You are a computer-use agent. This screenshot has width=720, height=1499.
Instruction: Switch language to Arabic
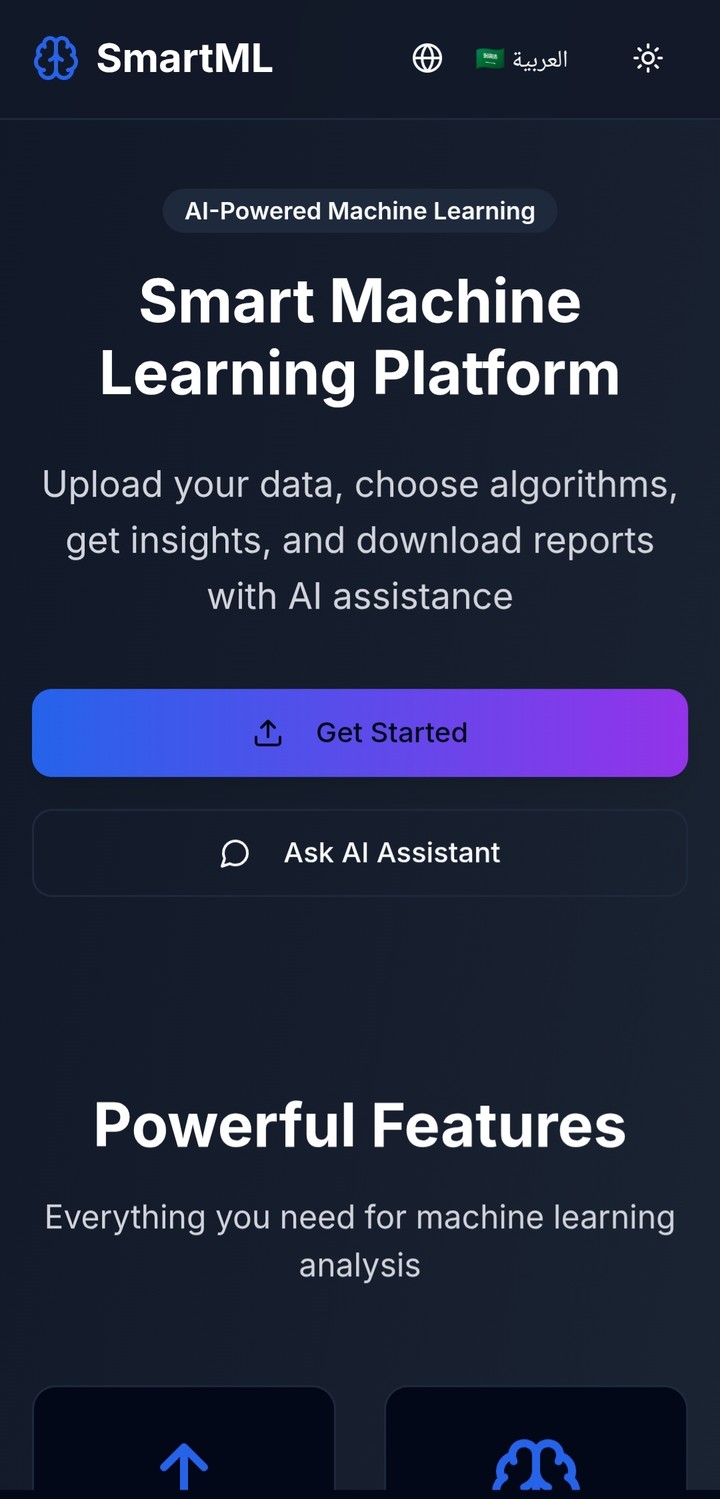click(x=522, y=59)
